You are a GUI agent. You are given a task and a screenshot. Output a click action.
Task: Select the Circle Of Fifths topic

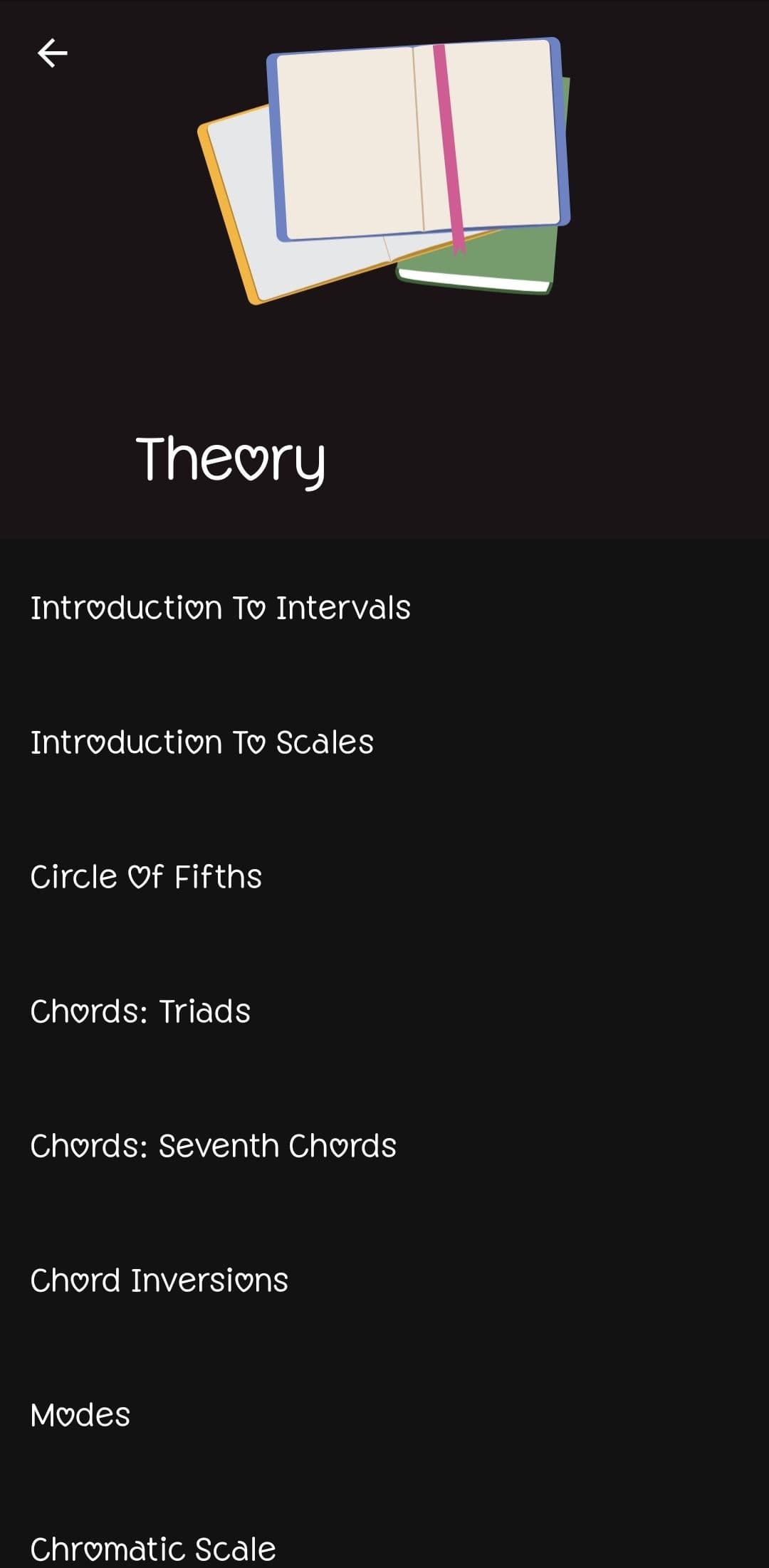click(146, 877)
